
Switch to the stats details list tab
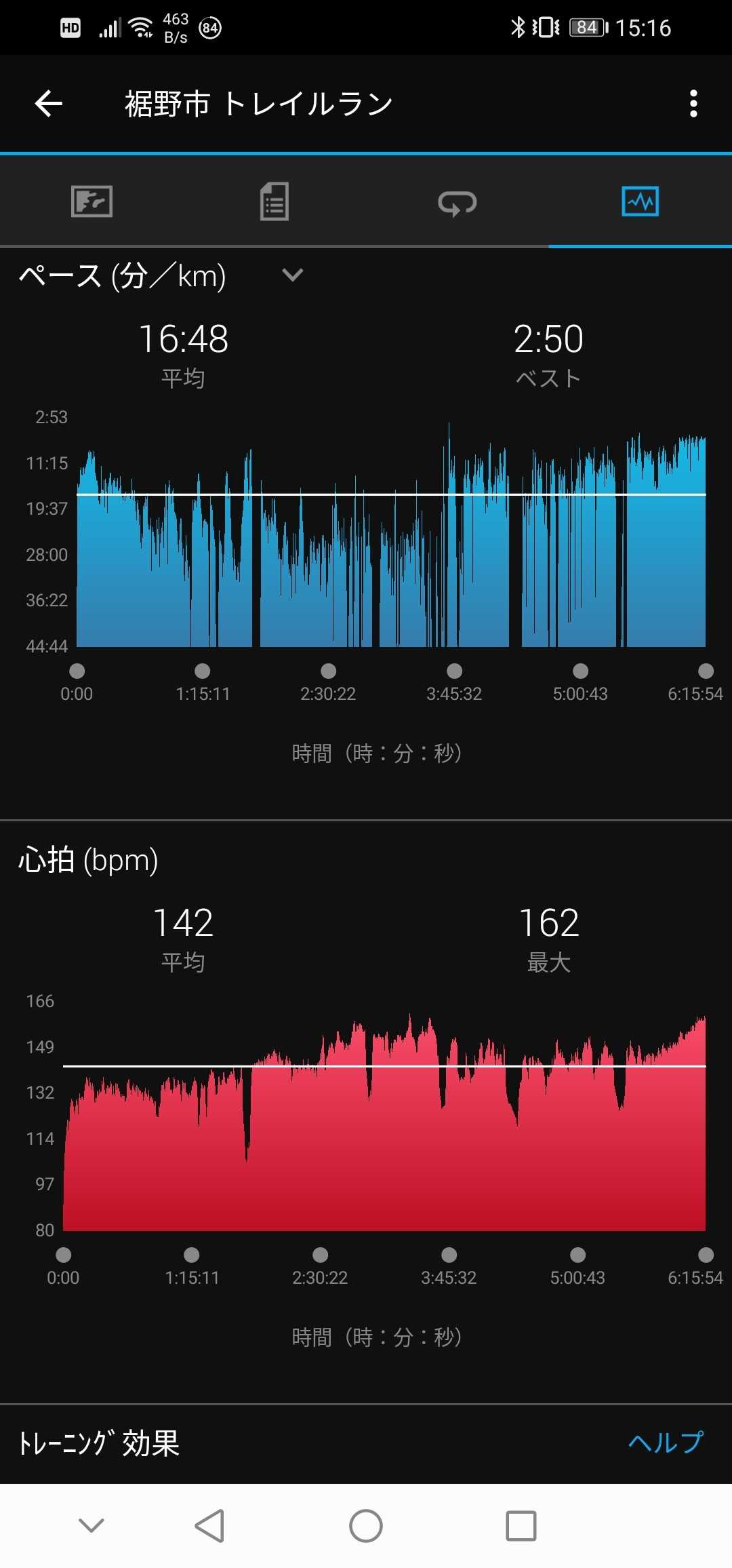click(274, 201)
